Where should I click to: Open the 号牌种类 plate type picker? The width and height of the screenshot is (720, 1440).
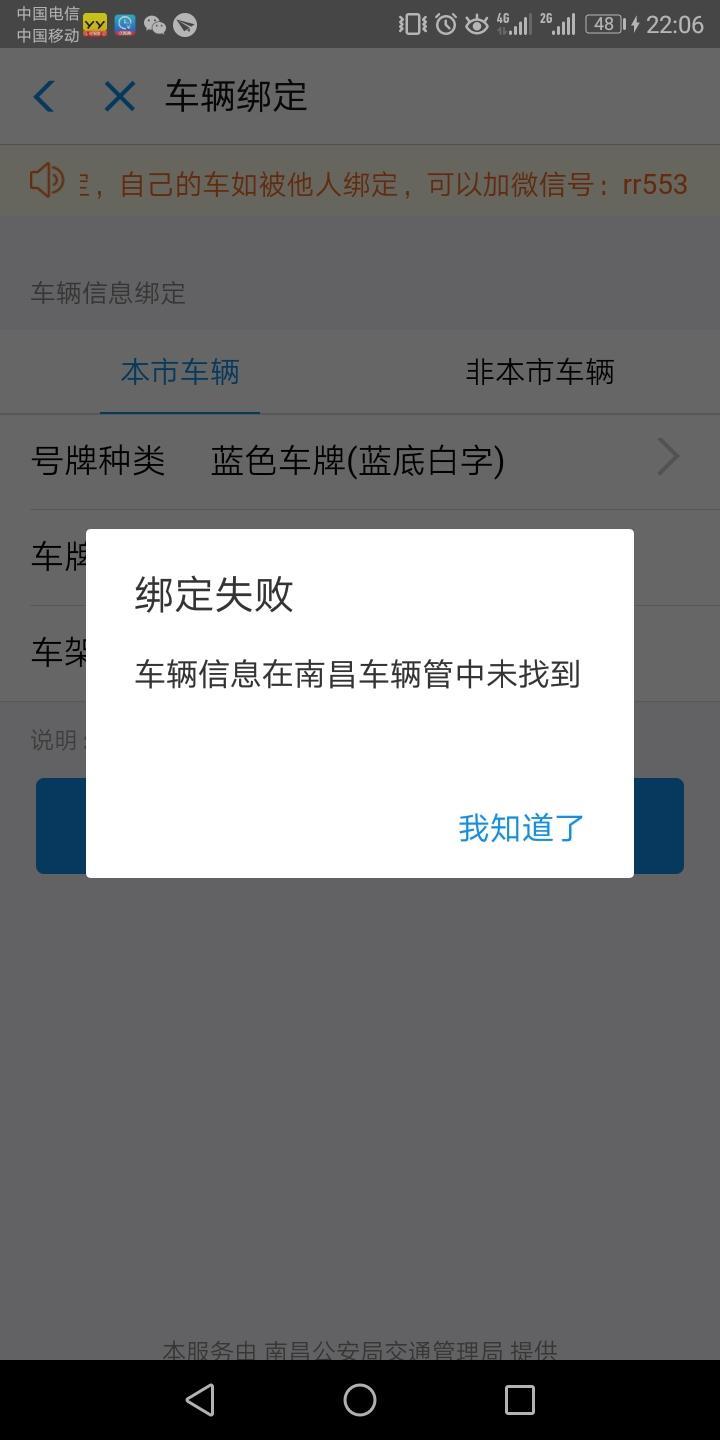[x=360, y=461]
